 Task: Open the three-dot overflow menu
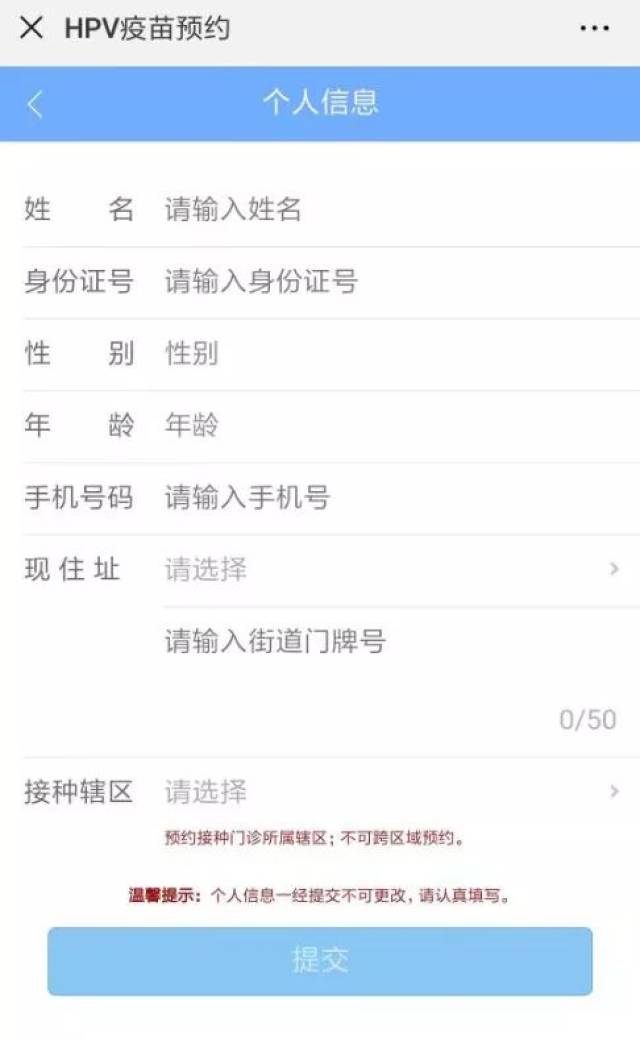pos(594,28)
